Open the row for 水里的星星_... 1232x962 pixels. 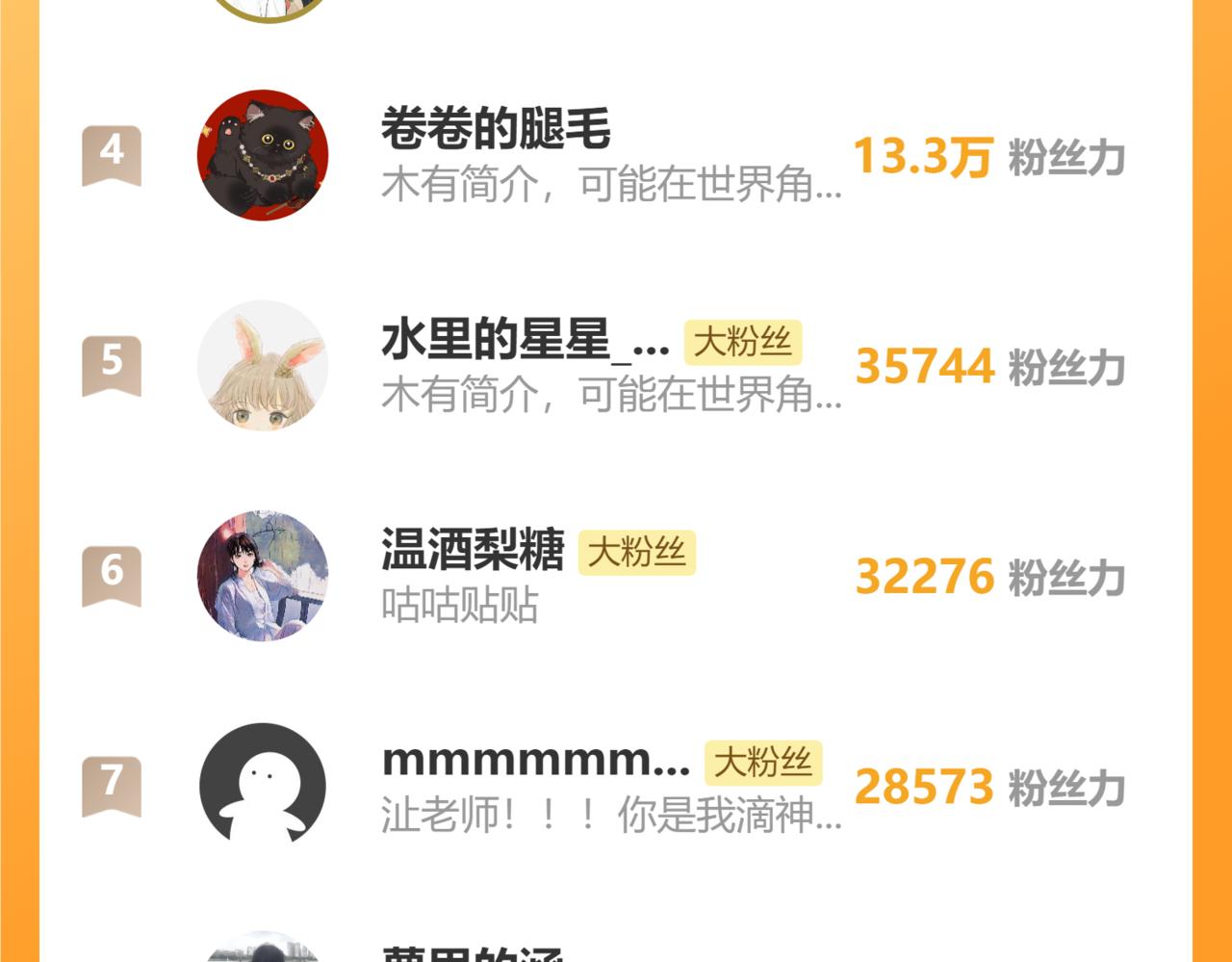[525, 341]
